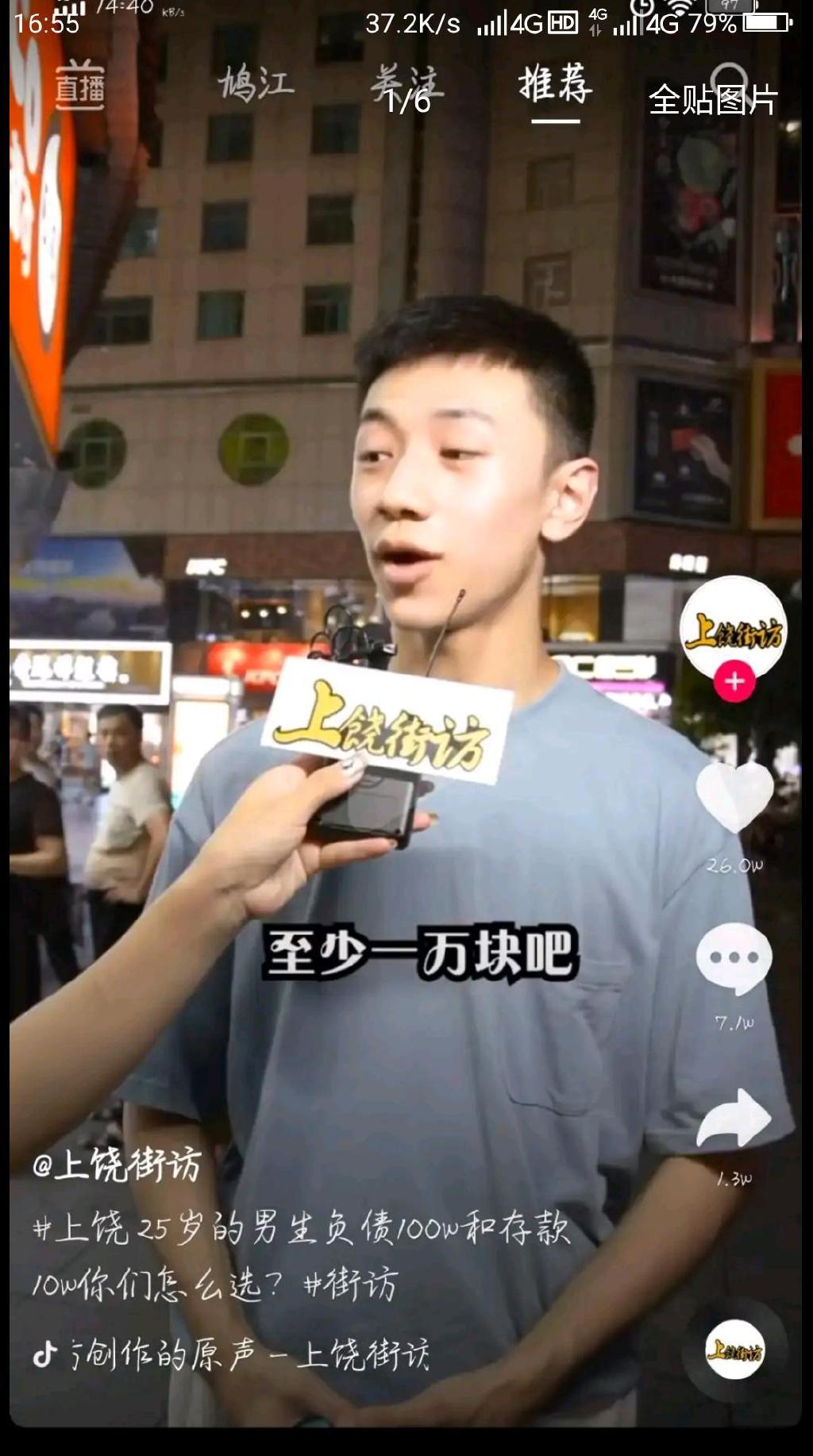
Task: Select the 推荐 recommended tab
Action: (x=555, y=84)
